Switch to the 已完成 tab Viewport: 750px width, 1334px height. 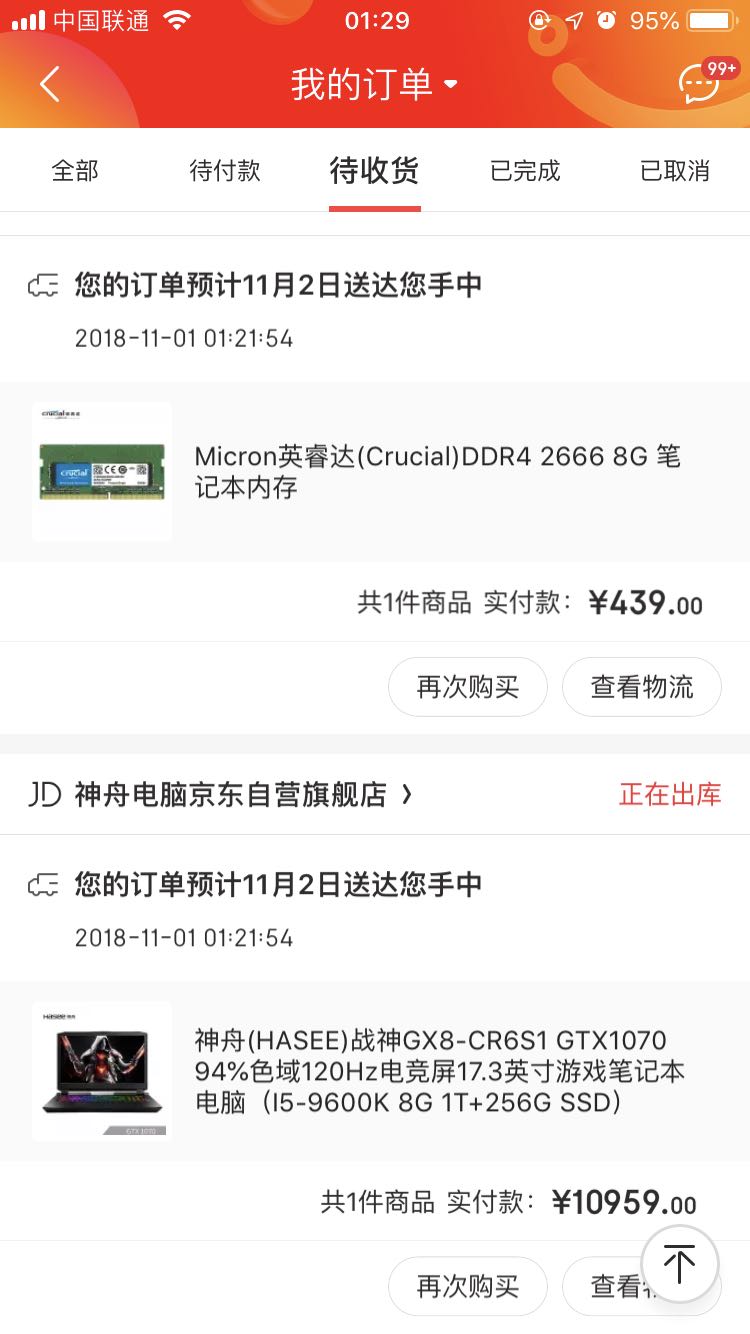[525, 171]
